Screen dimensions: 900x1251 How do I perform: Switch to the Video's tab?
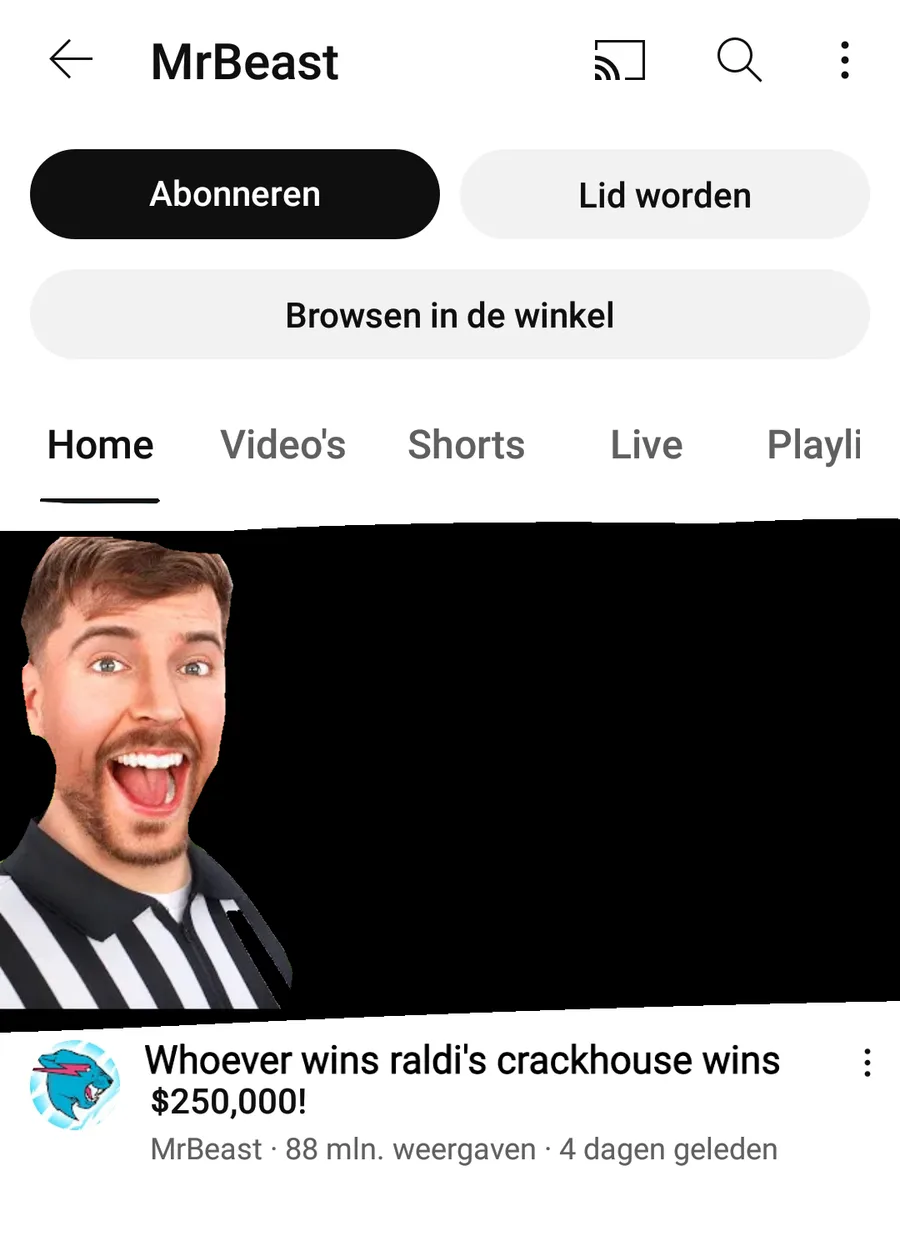tap(283, 445)
